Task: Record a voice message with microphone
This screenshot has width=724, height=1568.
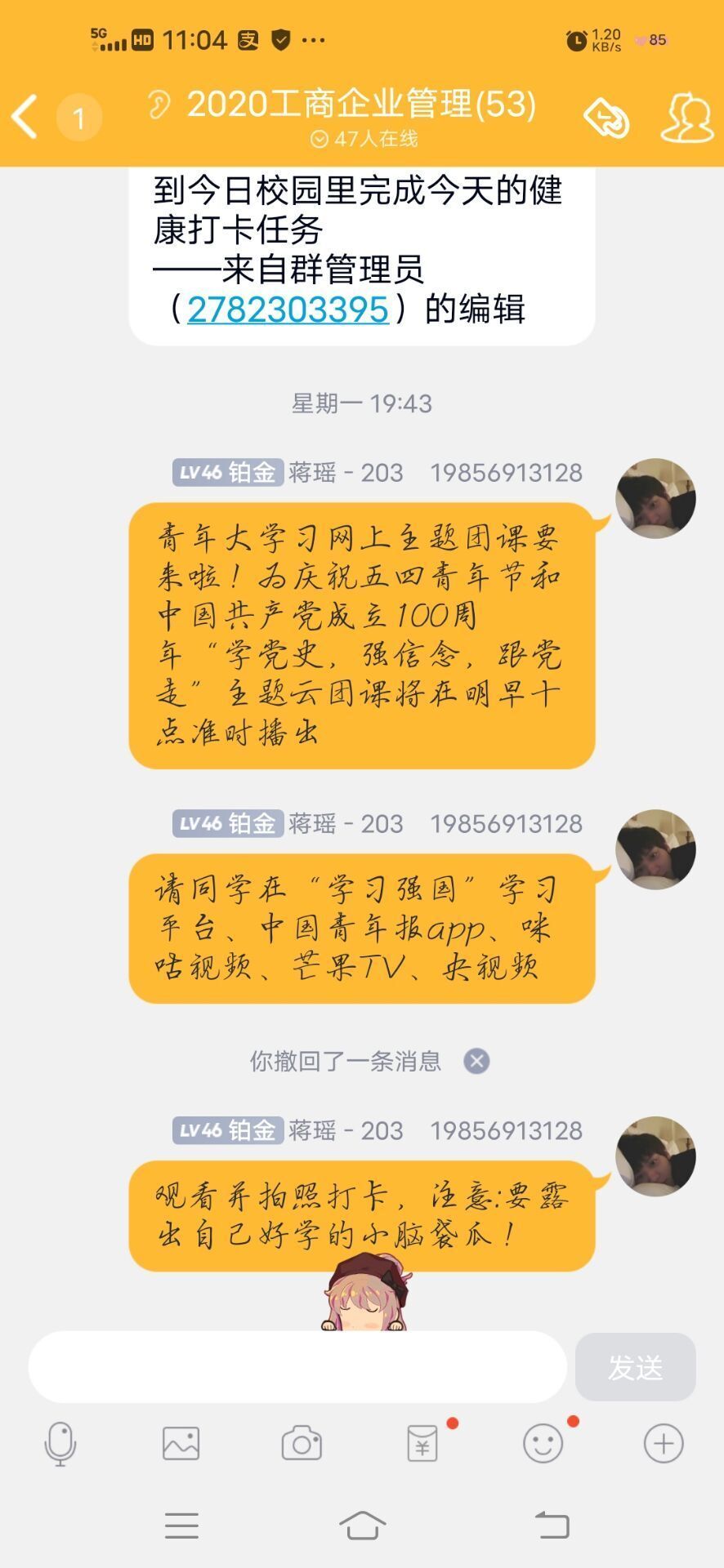Action: coord(60,1443)
